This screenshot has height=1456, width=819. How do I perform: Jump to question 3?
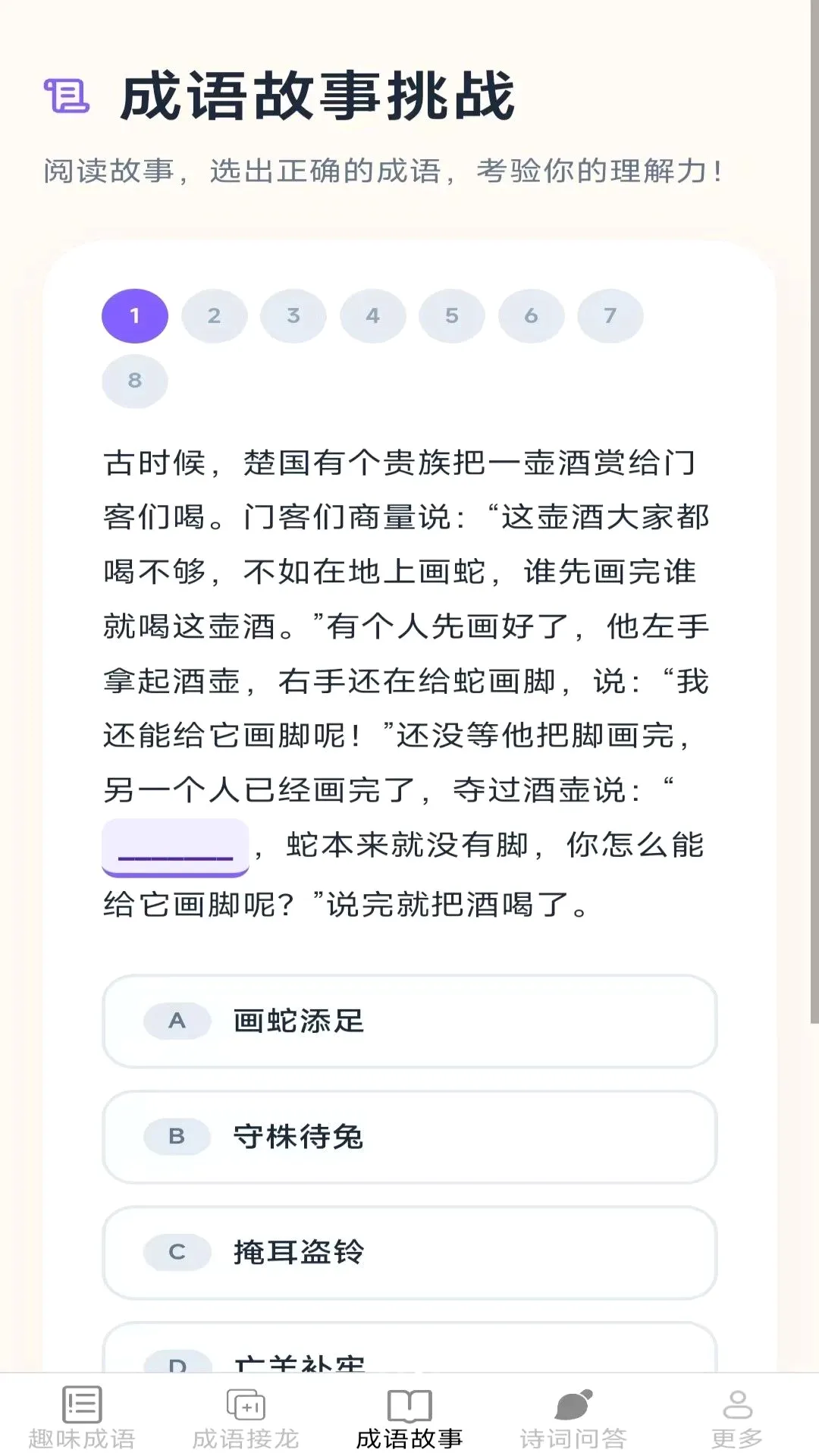[x=293, y=315]
